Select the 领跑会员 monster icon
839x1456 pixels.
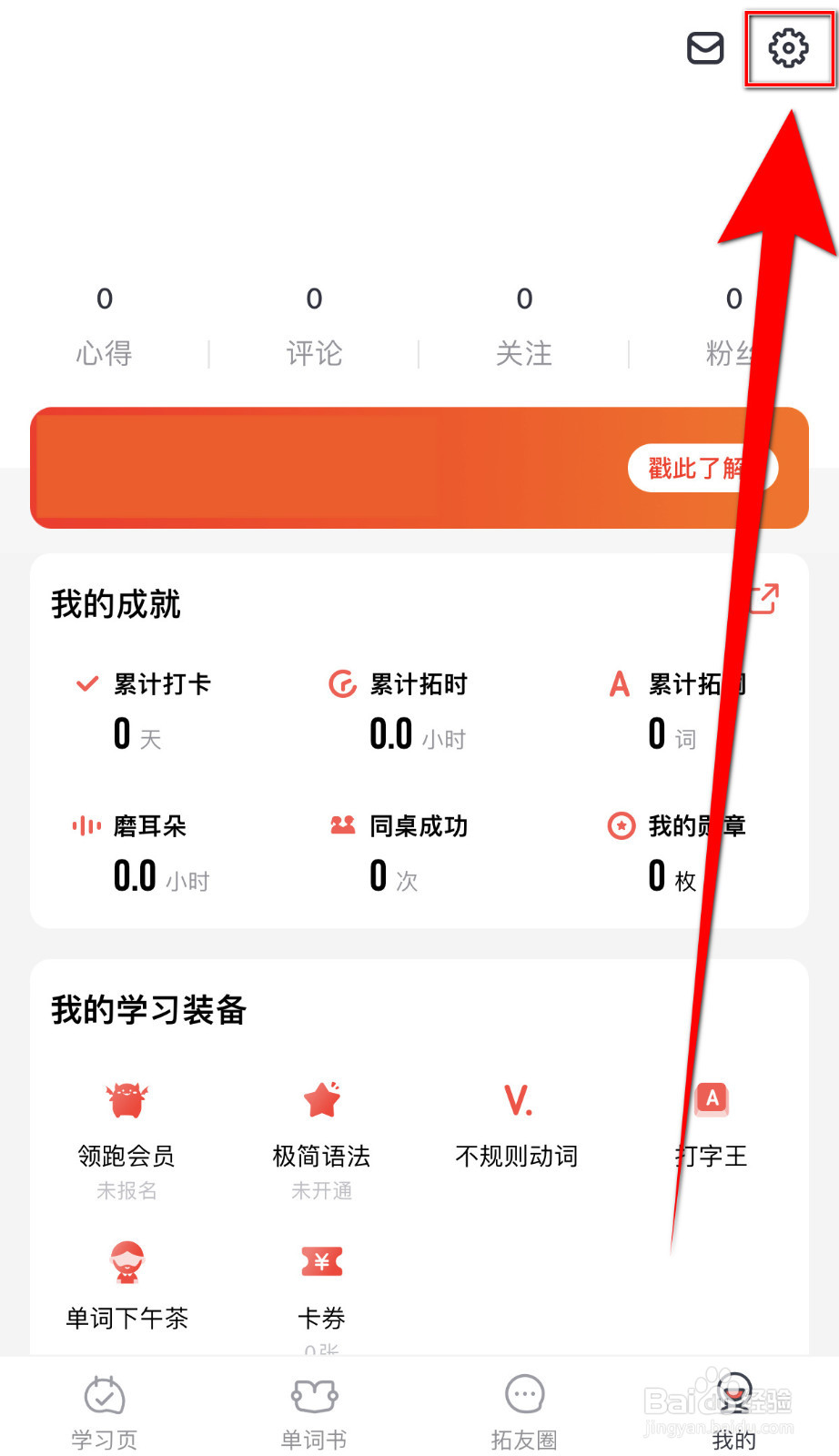pos(126,1098)
